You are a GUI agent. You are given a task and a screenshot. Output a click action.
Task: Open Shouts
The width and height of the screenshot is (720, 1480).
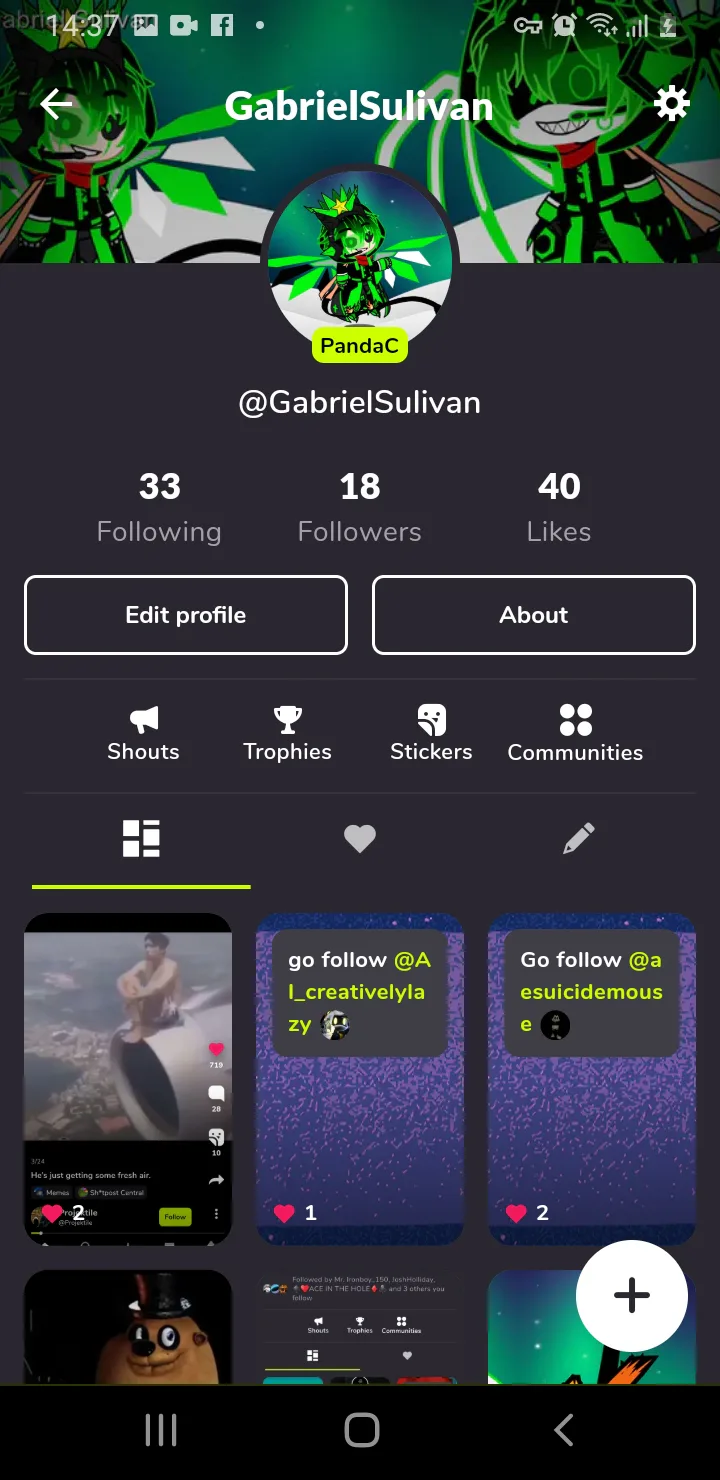(x=143, y=733)
